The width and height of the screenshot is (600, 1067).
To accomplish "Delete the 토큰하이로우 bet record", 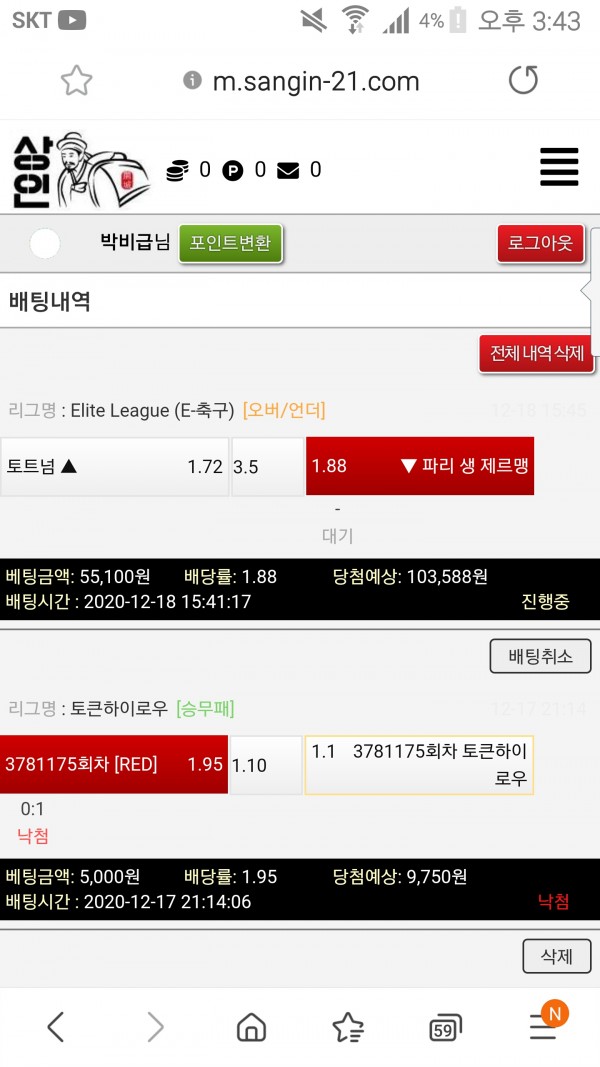I will (556, 956).
